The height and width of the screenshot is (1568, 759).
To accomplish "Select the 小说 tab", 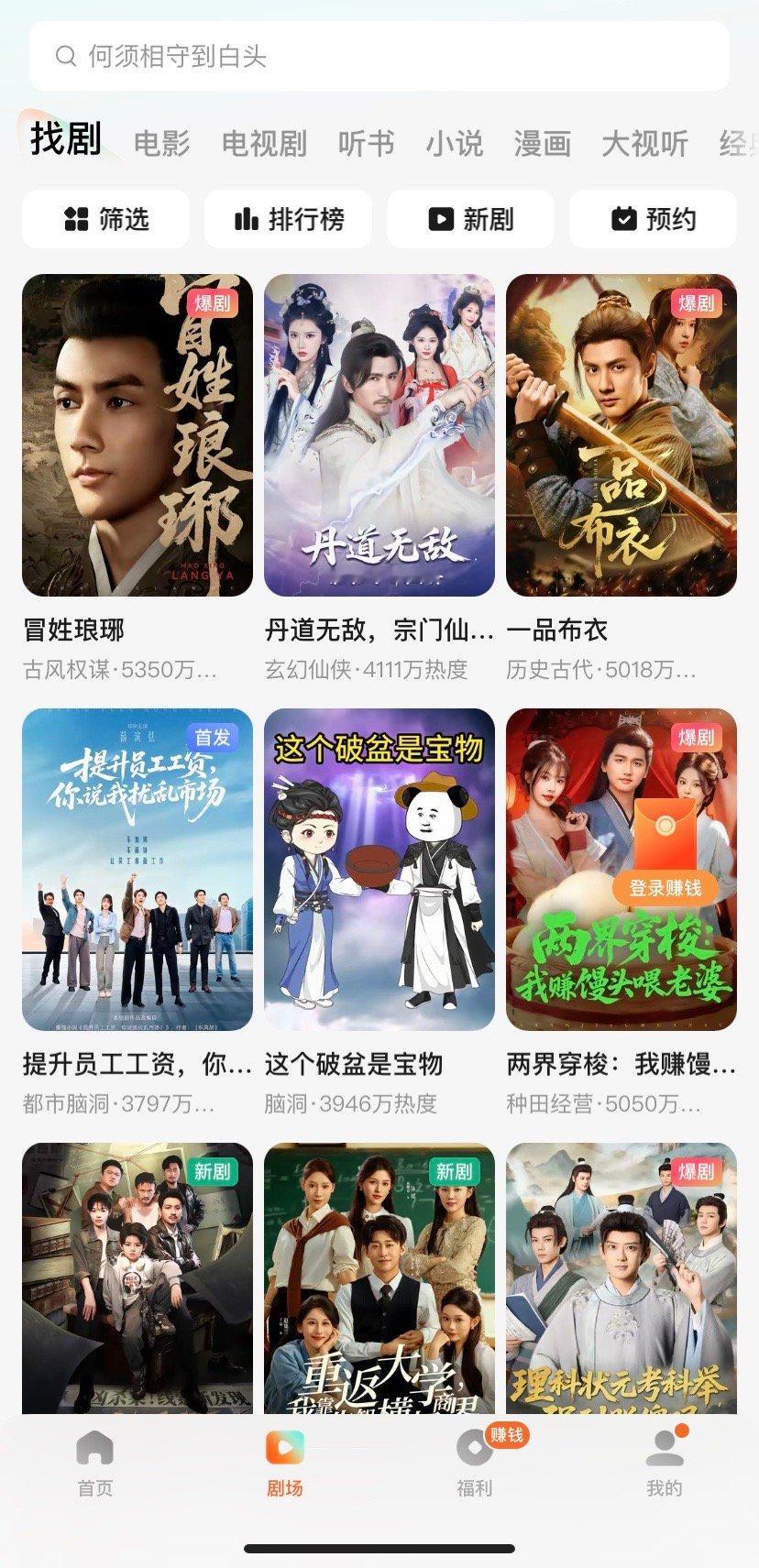I will (x=454, y=144).
